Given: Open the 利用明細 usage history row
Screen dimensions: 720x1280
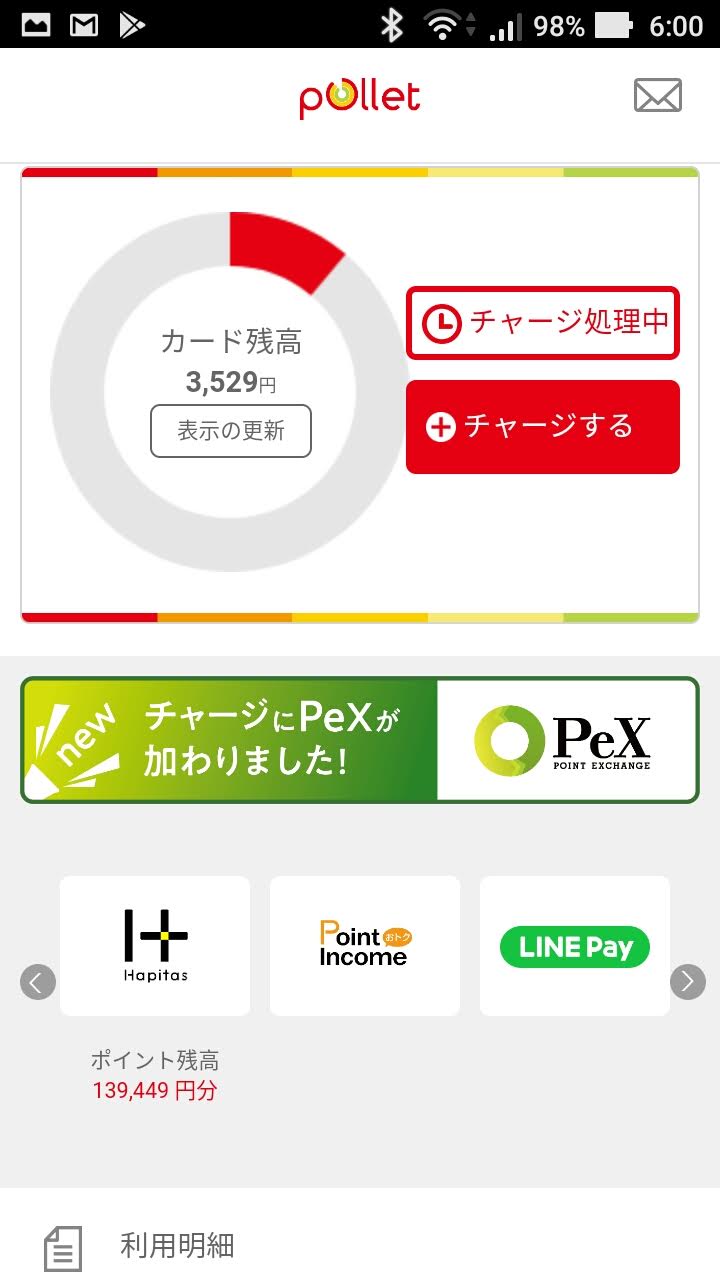Looking at the screenshot, I should point(360,1246).
